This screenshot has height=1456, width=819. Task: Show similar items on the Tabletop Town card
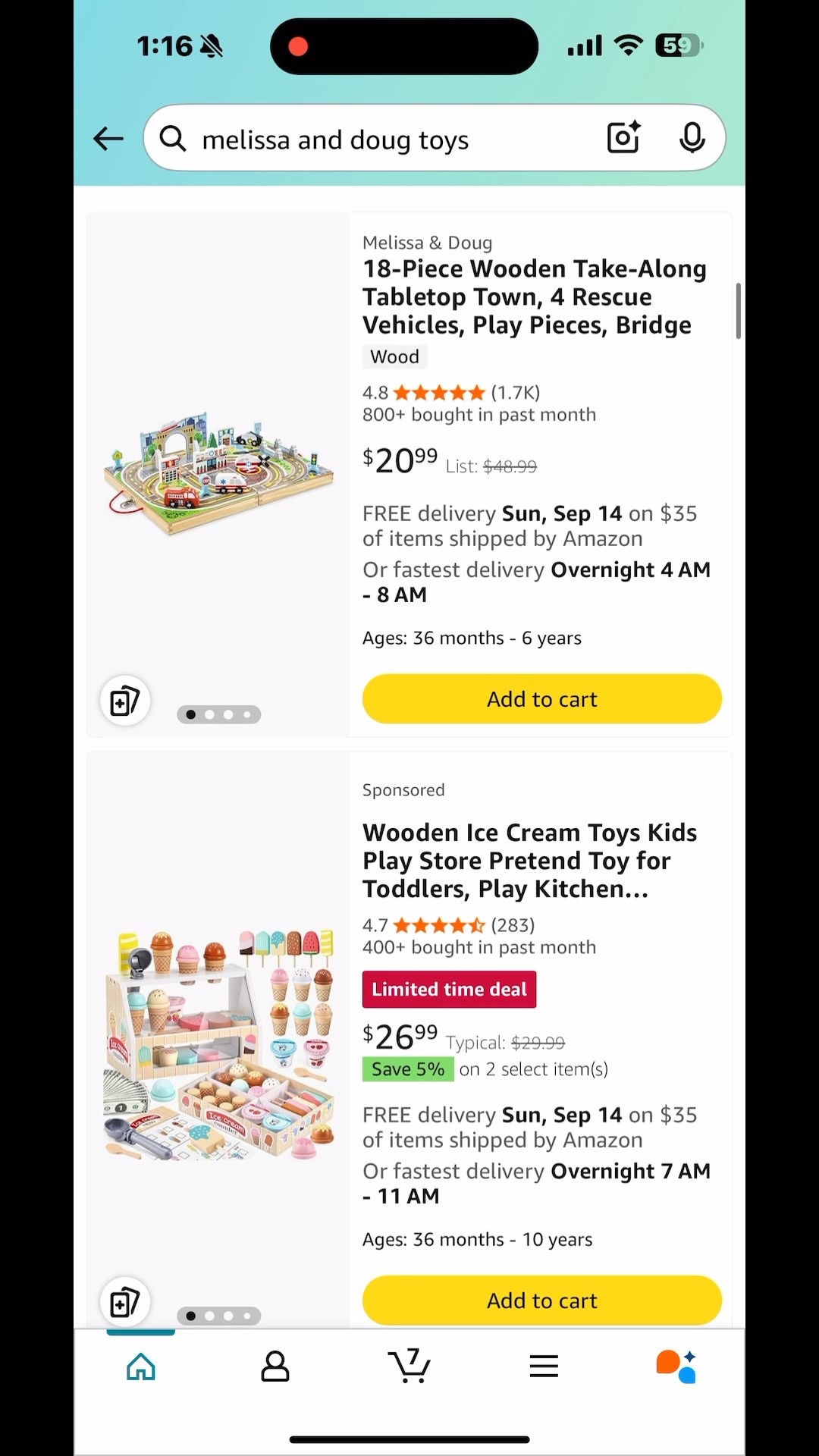(x=124, y=700)
